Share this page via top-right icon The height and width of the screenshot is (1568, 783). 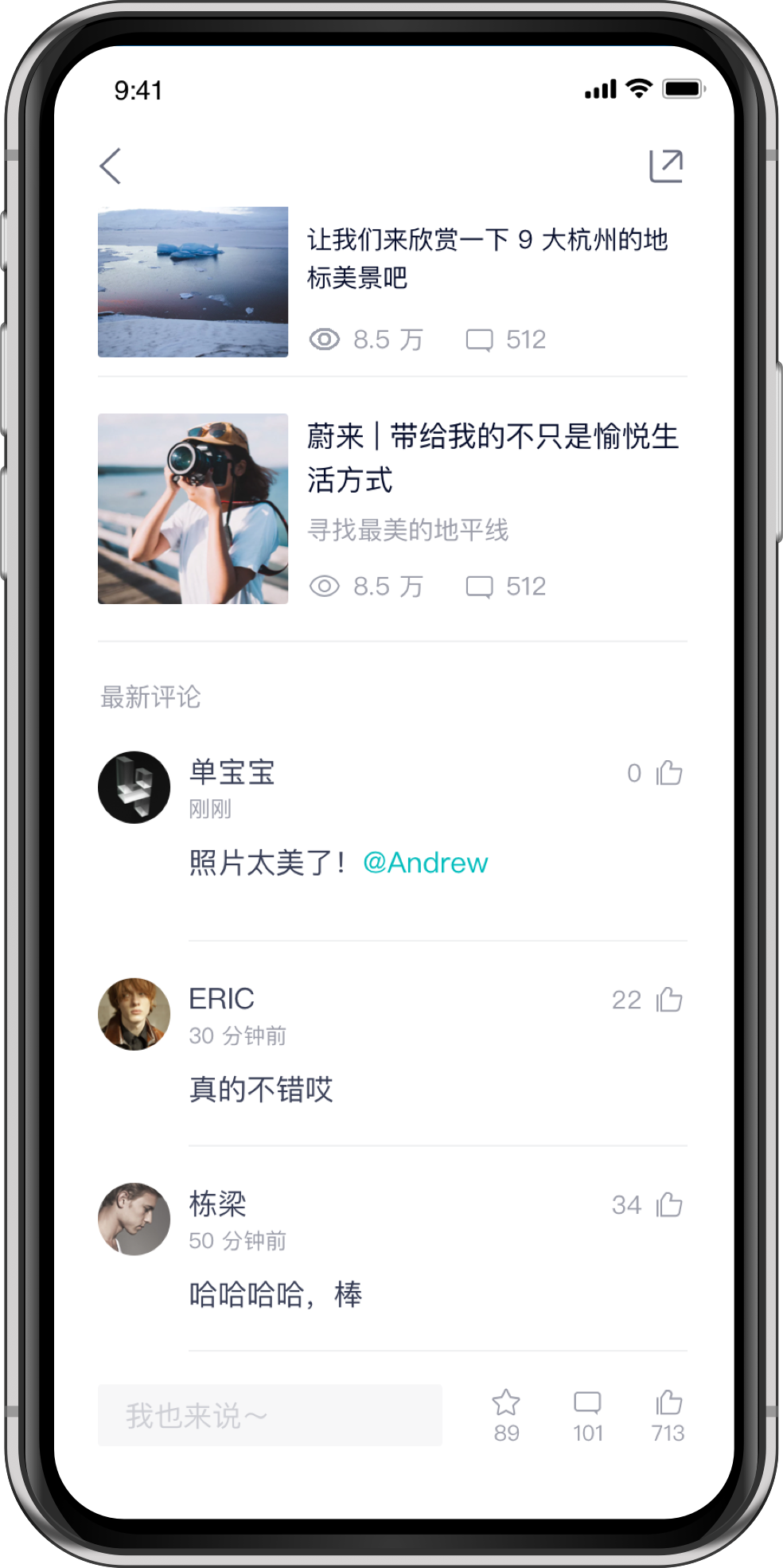coord(665,166)
